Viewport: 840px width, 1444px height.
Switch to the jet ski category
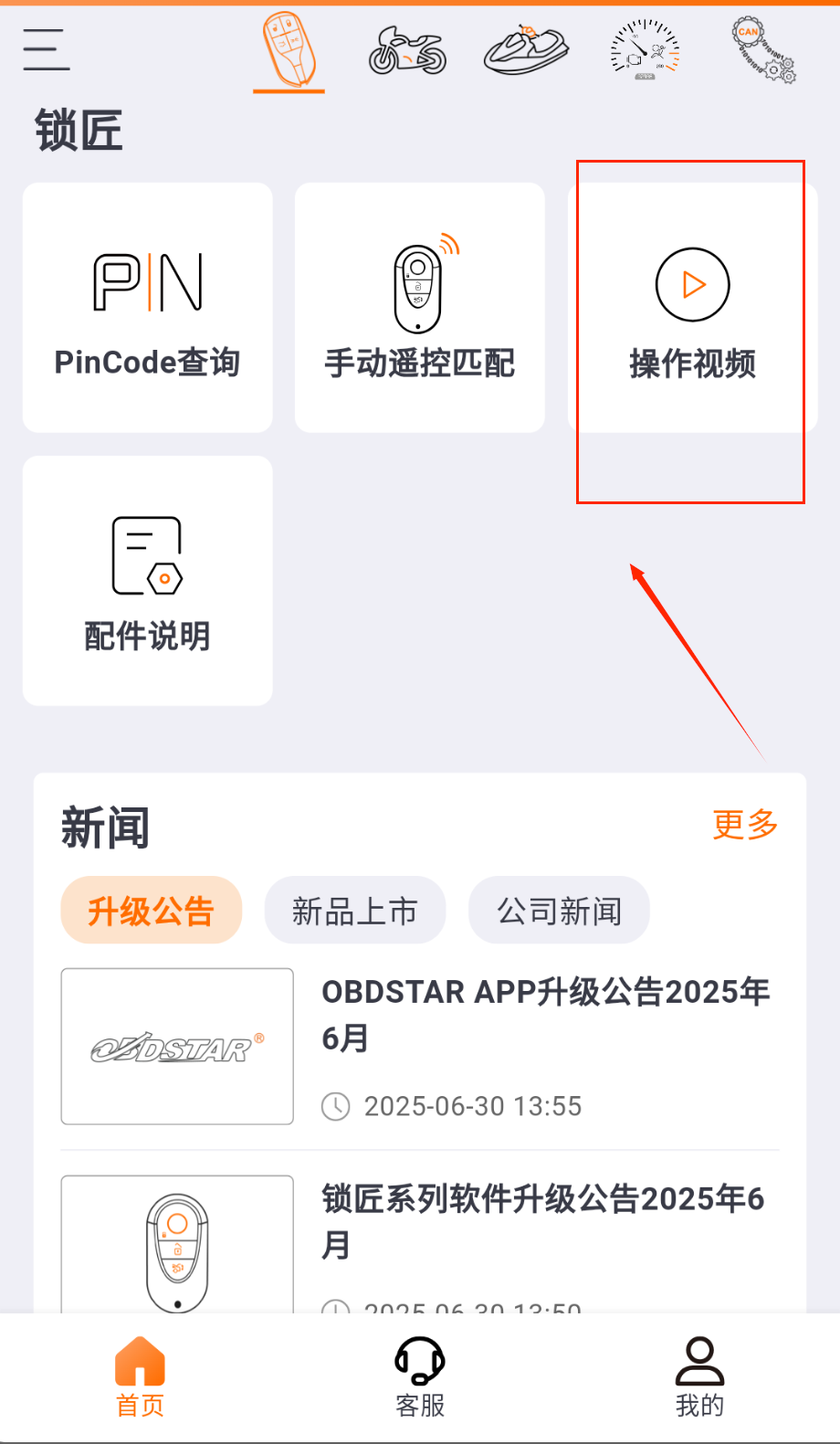tap(526, 50)
